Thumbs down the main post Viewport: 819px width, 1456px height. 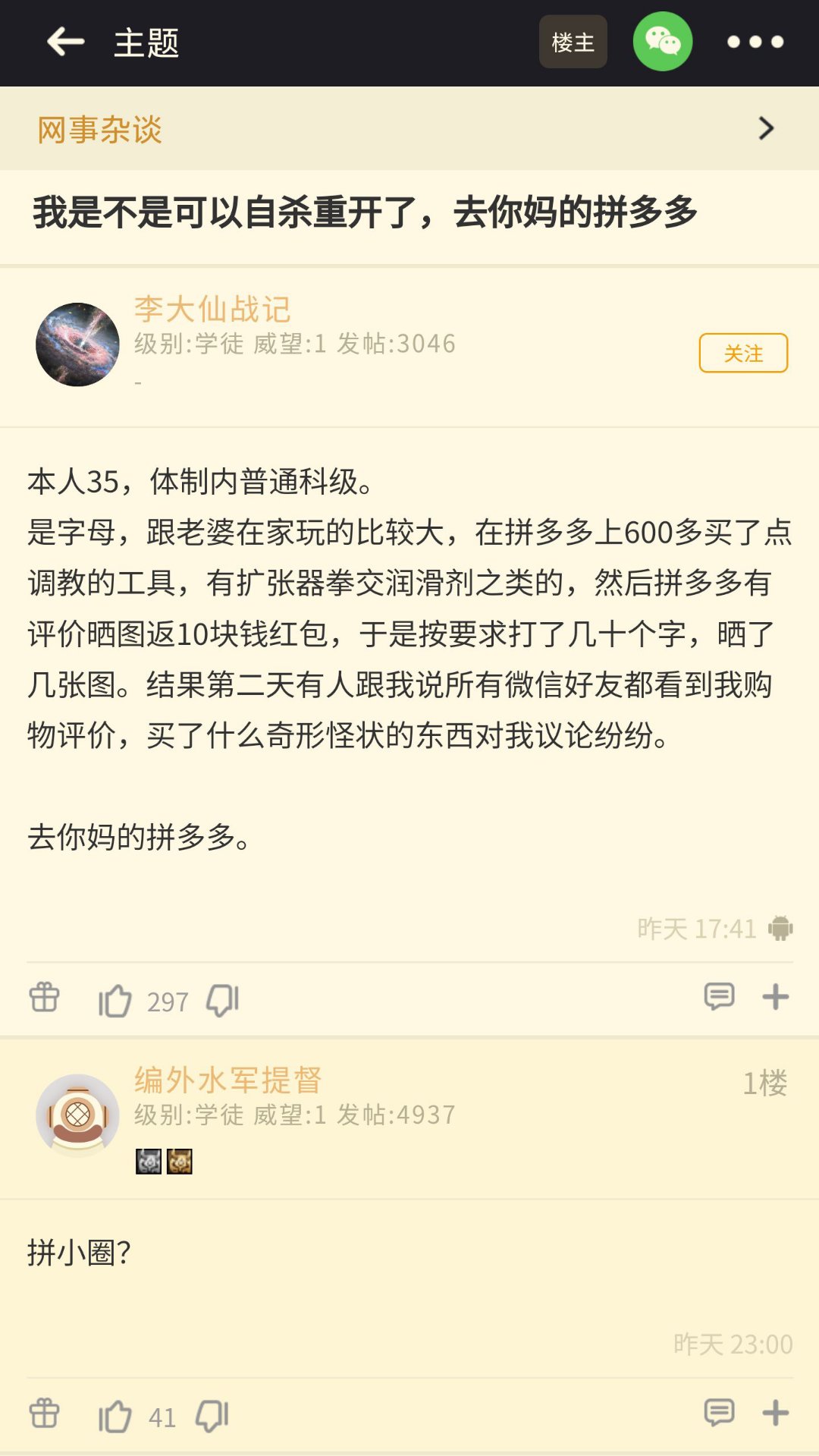(x=224, y=1000)
